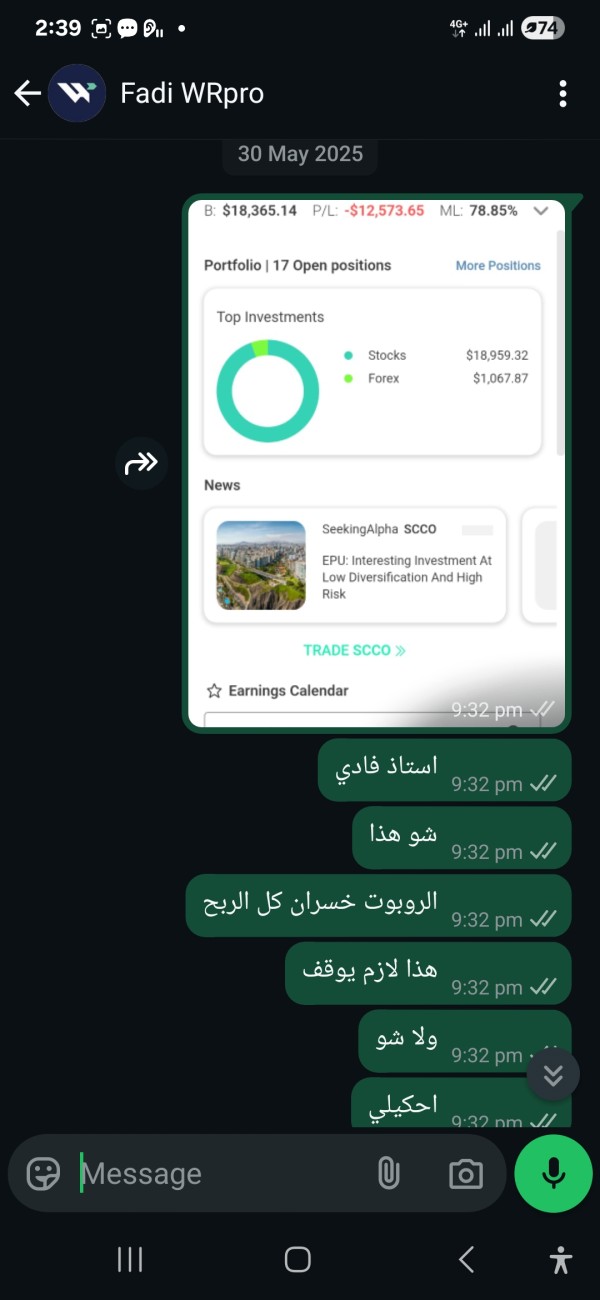Screen dimensions: 600x1300
Task: Focus the Message text field
Action: (x=220, y=1173)
